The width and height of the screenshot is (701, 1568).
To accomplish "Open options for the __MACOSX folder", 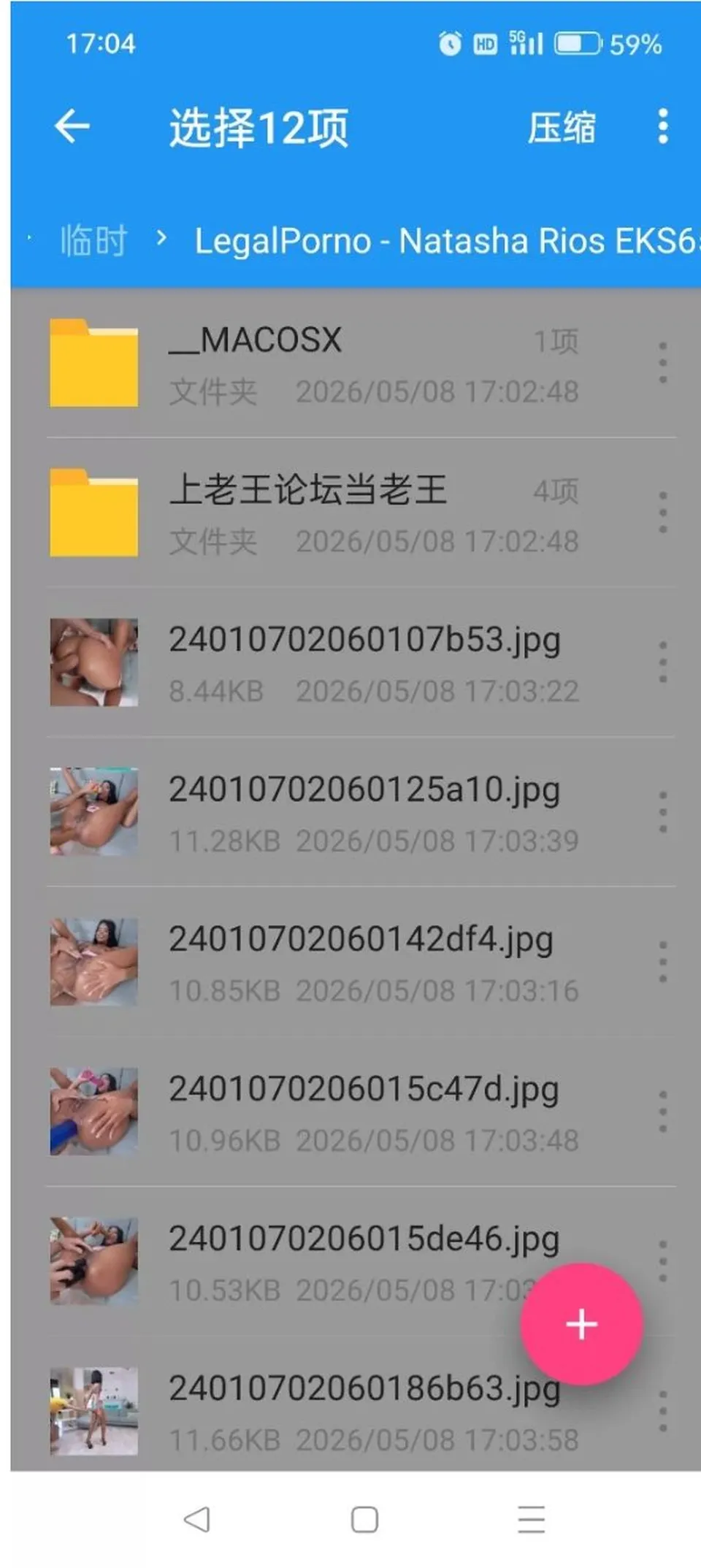I will 662,363.
